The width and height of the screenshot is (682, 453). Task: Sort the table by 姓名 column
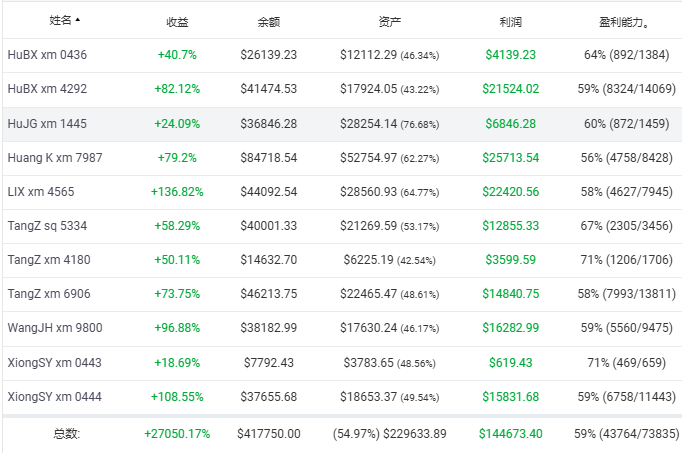tap(60, 20)
